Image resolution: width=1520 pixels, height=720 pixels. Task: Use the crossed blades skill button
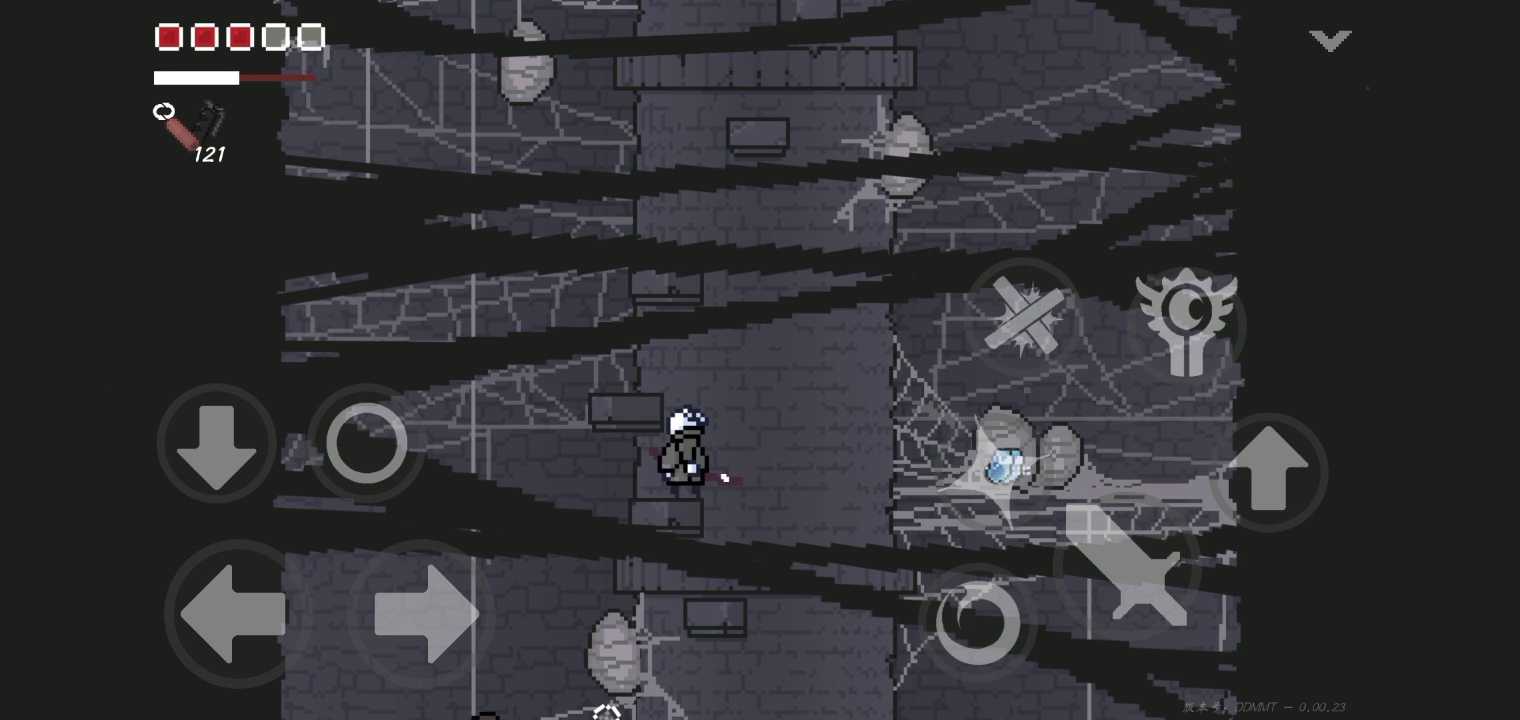[x=1022, y=316]
